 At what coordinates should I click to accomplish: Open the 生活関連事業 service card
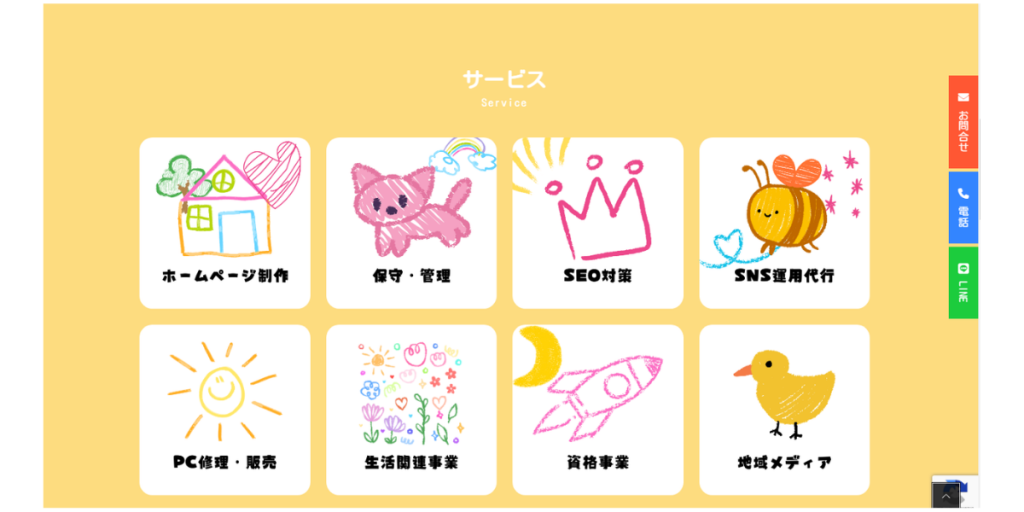[x=411, y=409]
